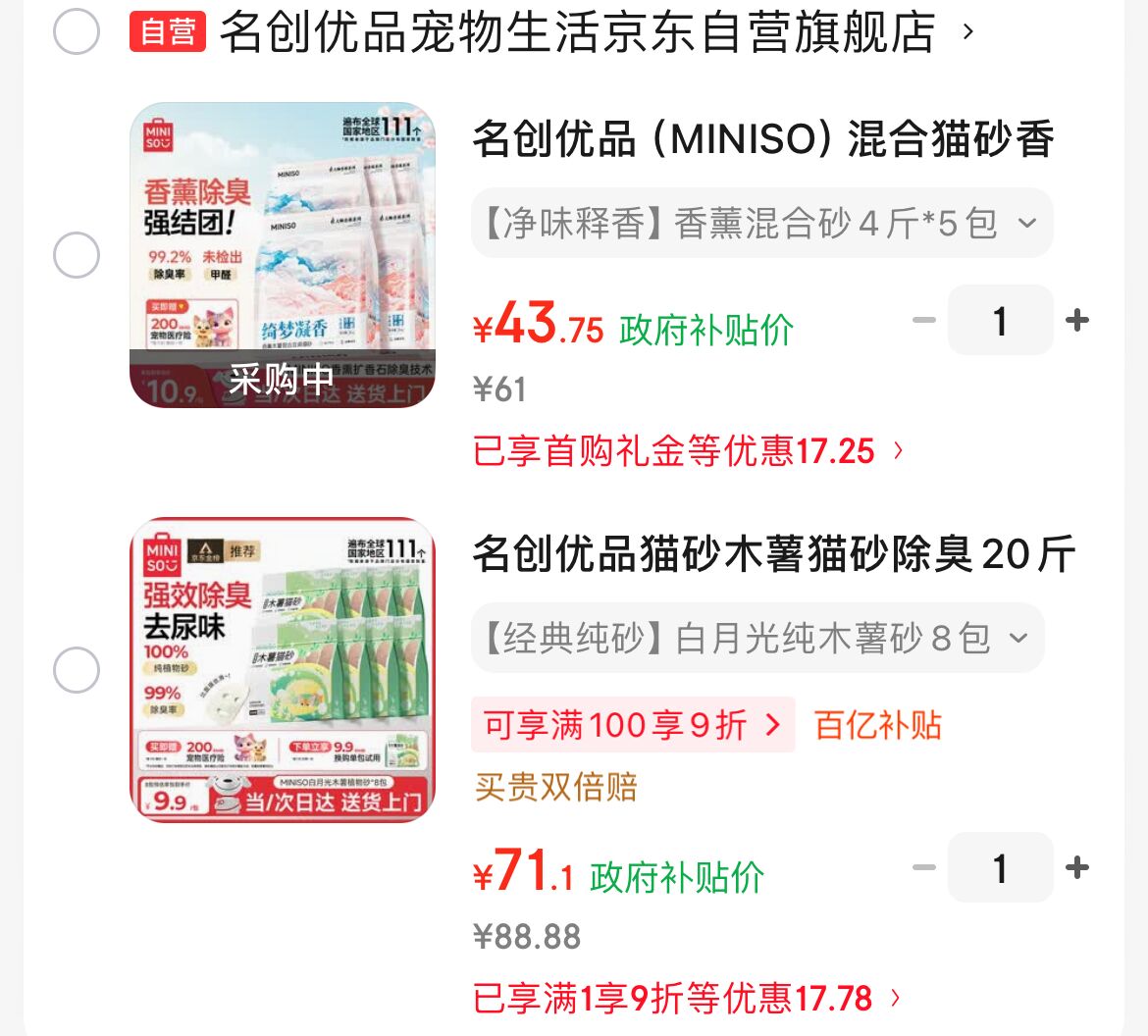Decrease 混合猫砂香 quantity by one
1148x1036 pixels.
pyautogui.click(x=923, y=321)
